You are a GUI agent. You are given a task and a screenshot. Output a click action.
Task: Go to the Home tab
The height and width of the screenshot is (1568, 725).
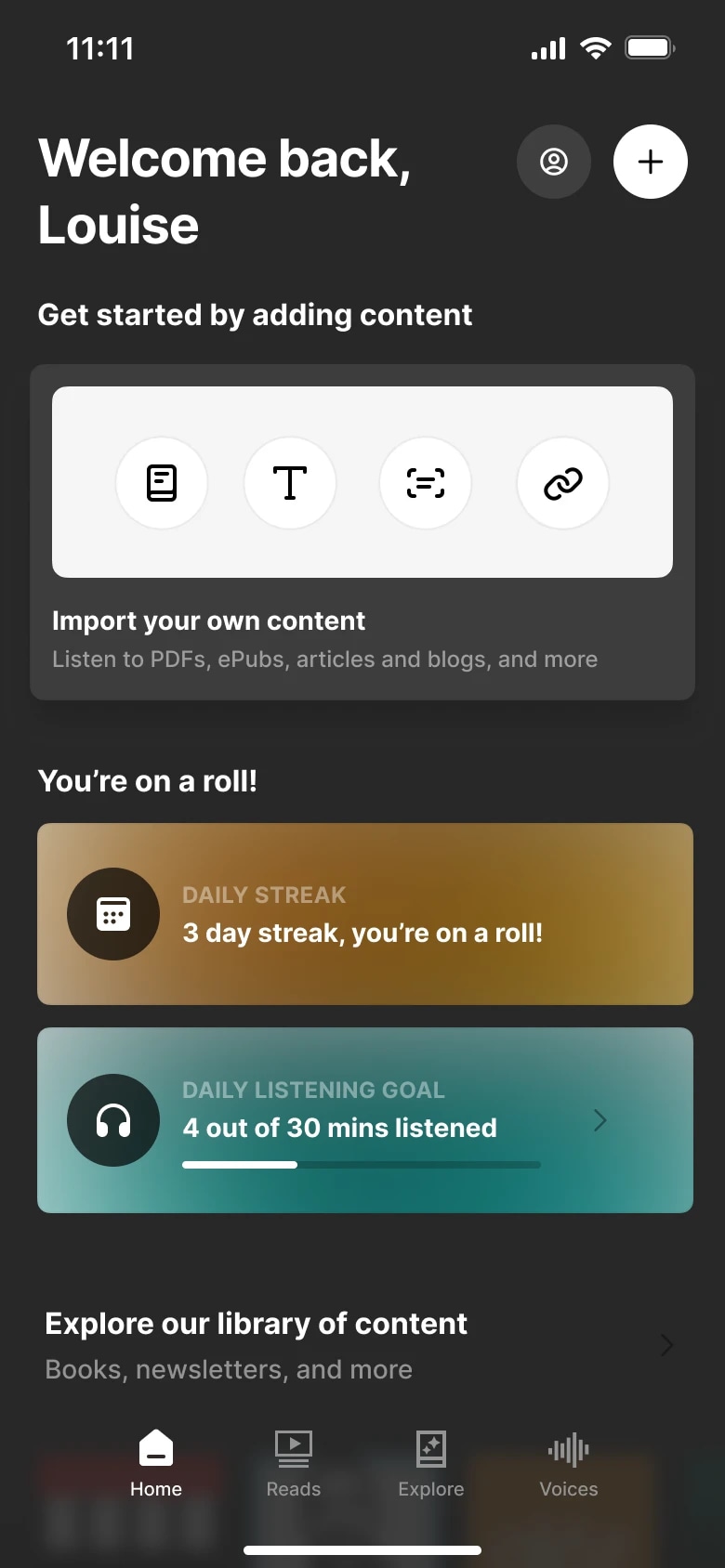pyautogui.click(x=156, y=1465)
